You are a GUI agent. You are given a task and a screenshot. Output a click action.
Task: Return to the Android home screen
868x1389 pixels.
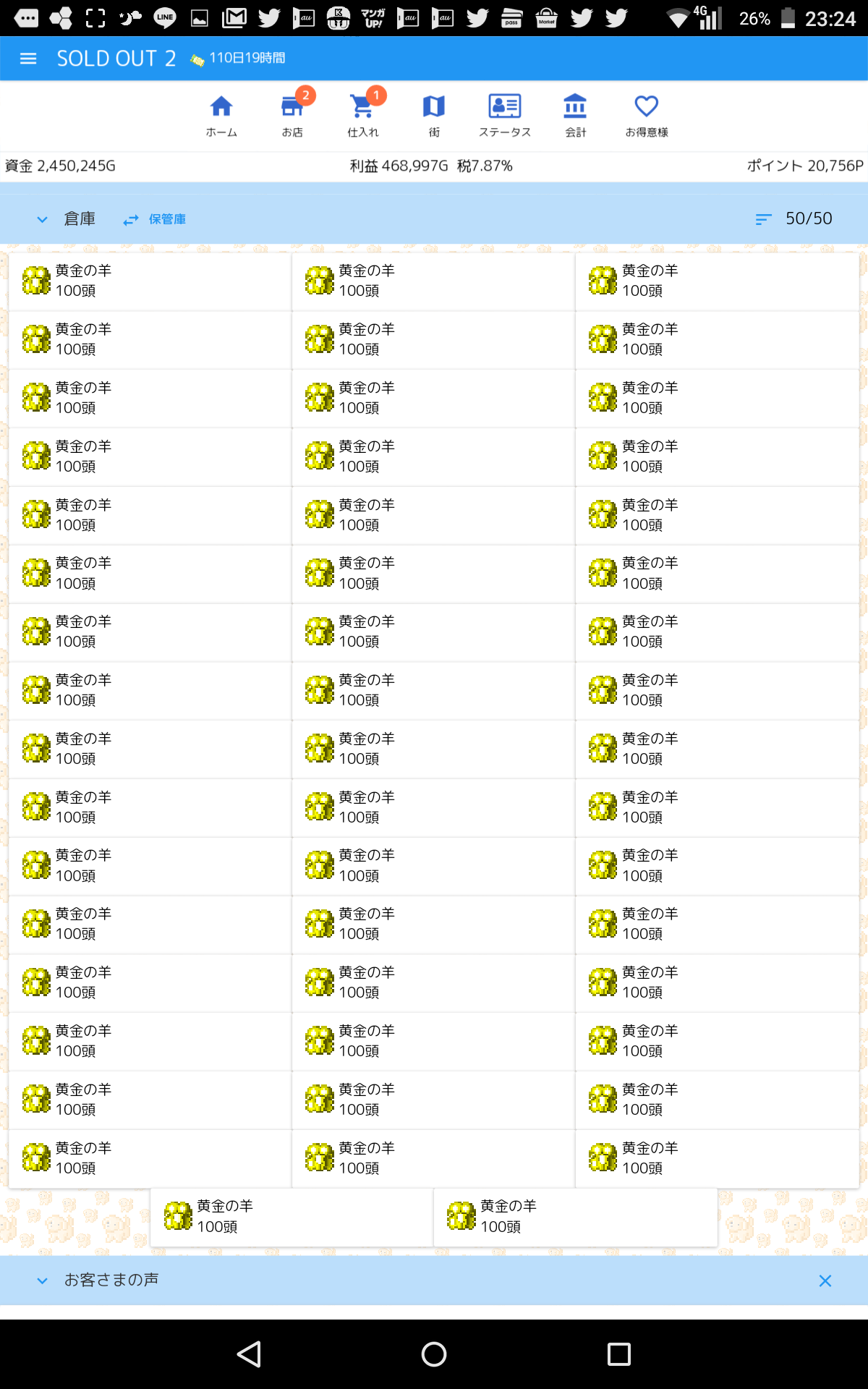pyautogui.click(x=434, y=1354)
